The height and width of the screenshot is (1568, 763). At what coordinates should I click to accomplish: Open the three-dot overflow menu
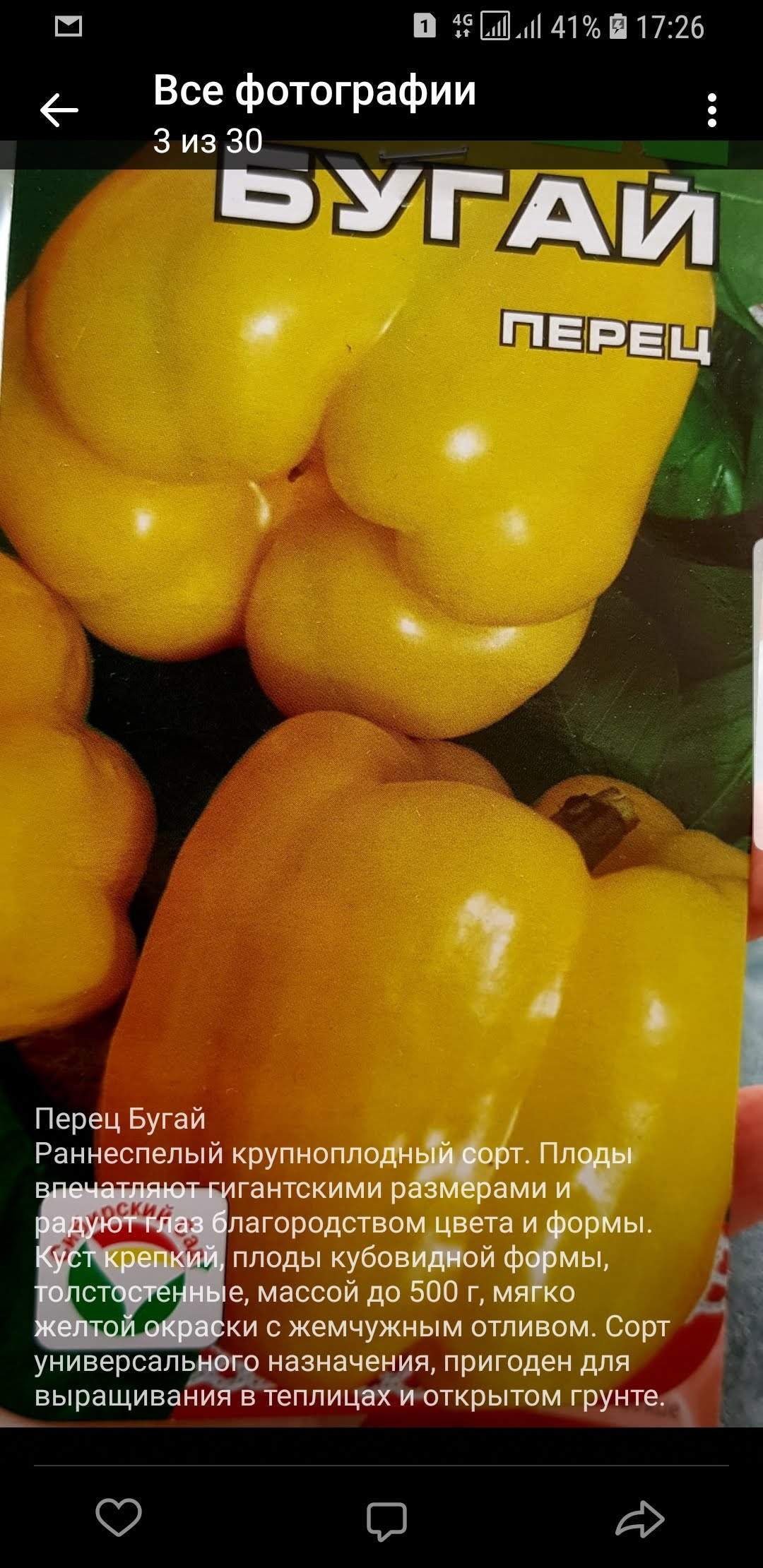pyautogui.click(x=711, y=110)
